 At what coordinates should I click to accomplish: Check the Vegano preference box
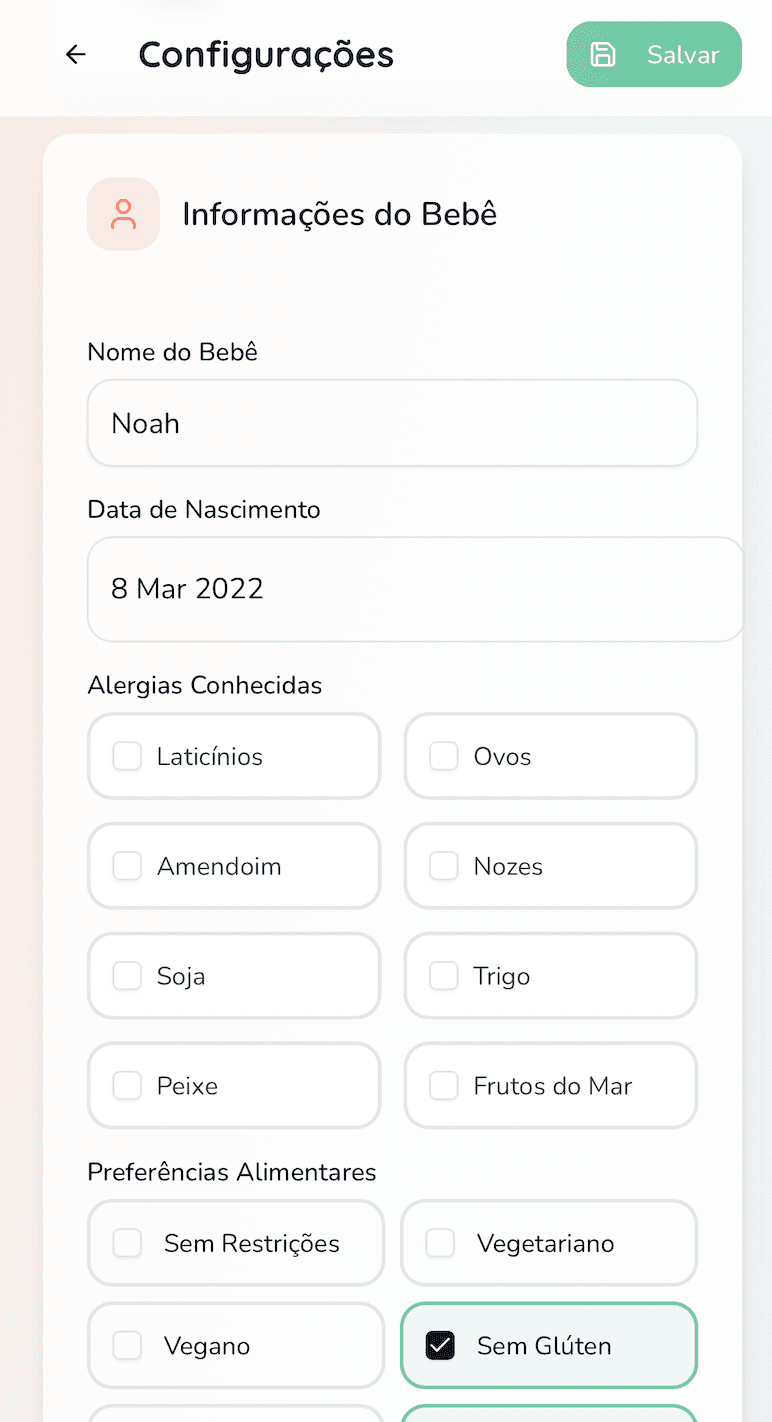(127, 1345)
